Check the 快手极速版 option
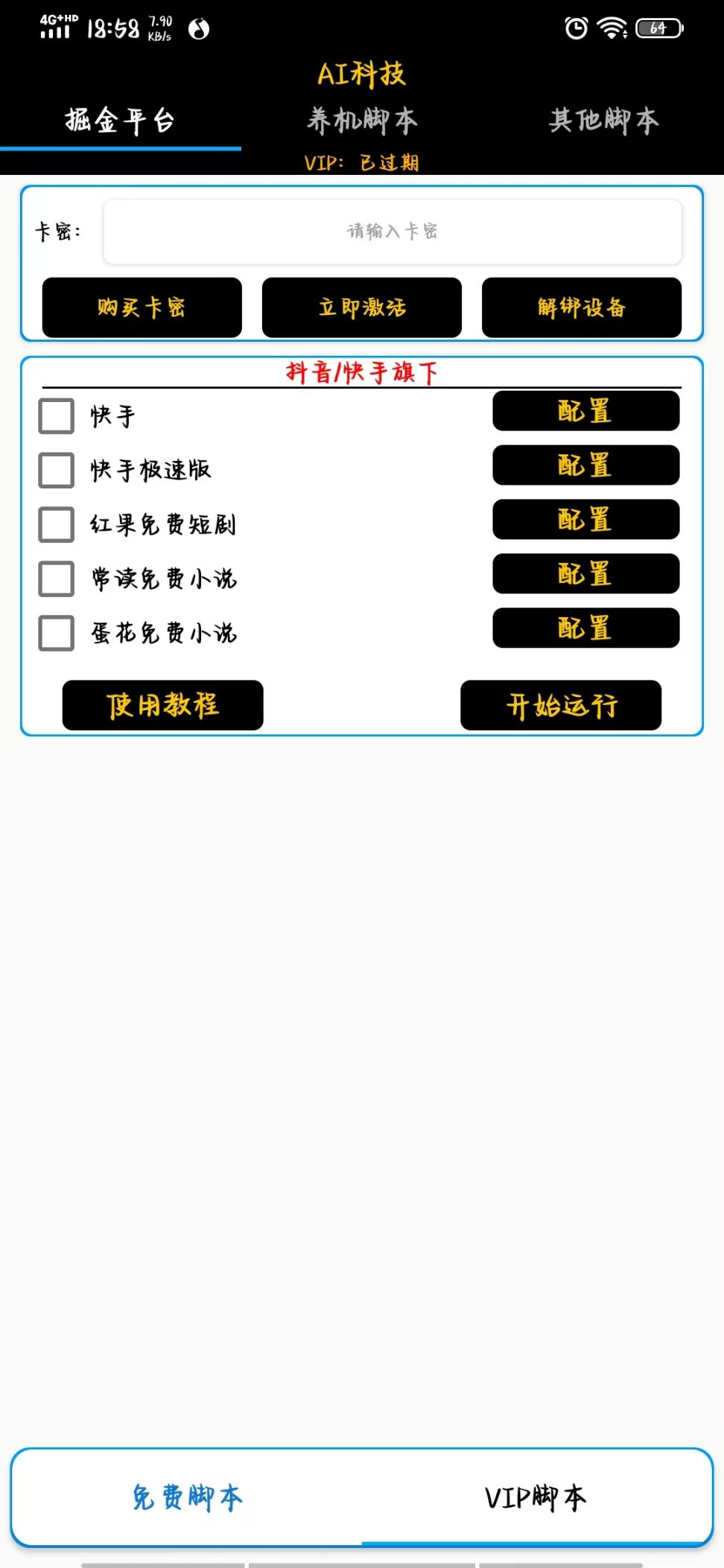Screen dimensions: 724x1568 [55, 471]
